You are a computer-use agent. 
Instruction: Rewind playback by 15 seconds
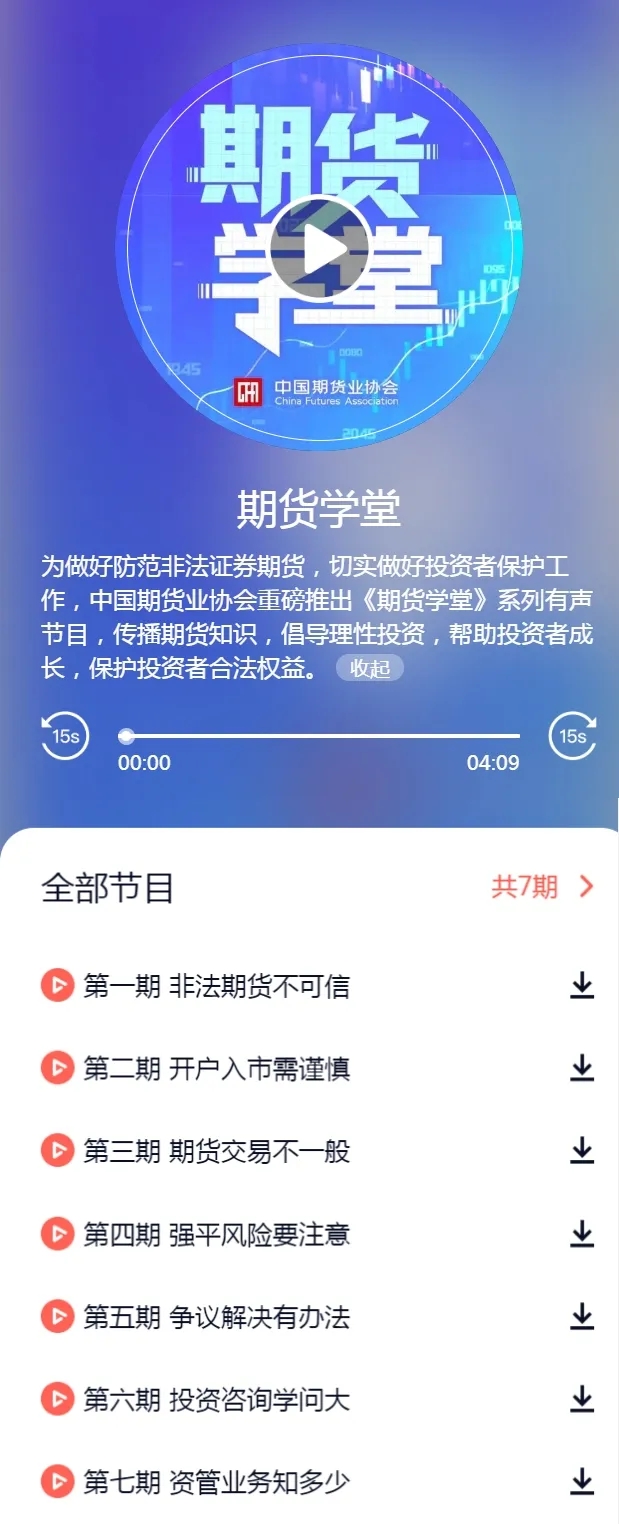tap(65, 737)
